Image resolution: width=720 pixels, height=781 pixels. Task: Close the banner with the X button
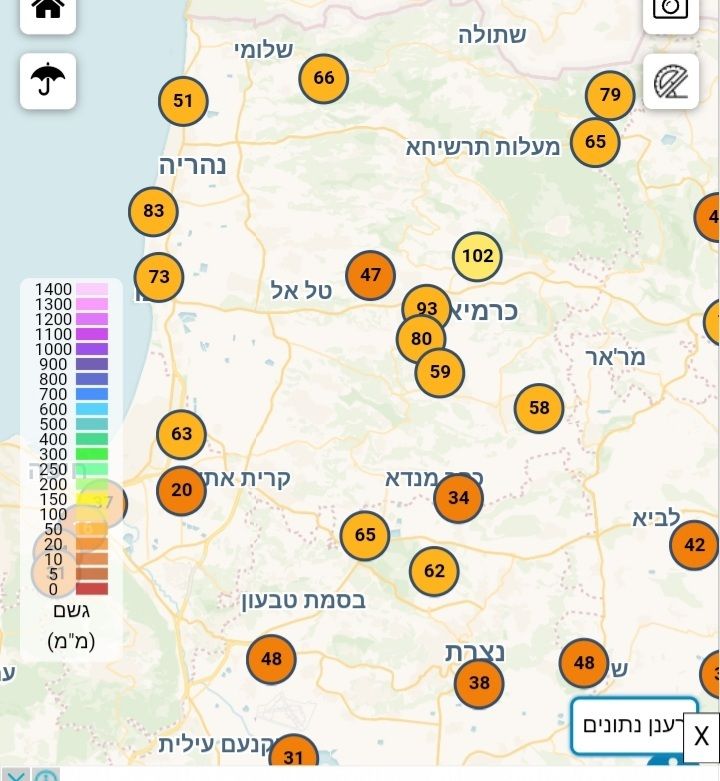(x=701, y=737)
